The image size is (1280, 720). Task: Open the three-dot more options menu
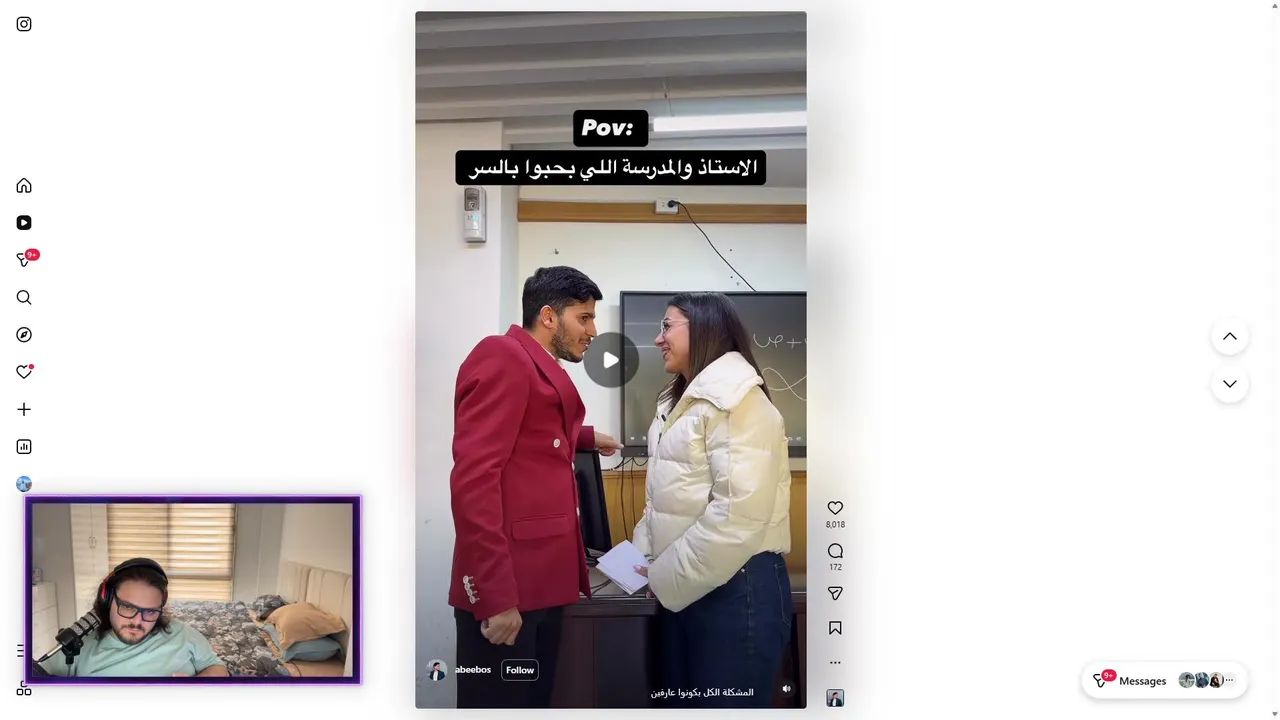tap(835, 662)
